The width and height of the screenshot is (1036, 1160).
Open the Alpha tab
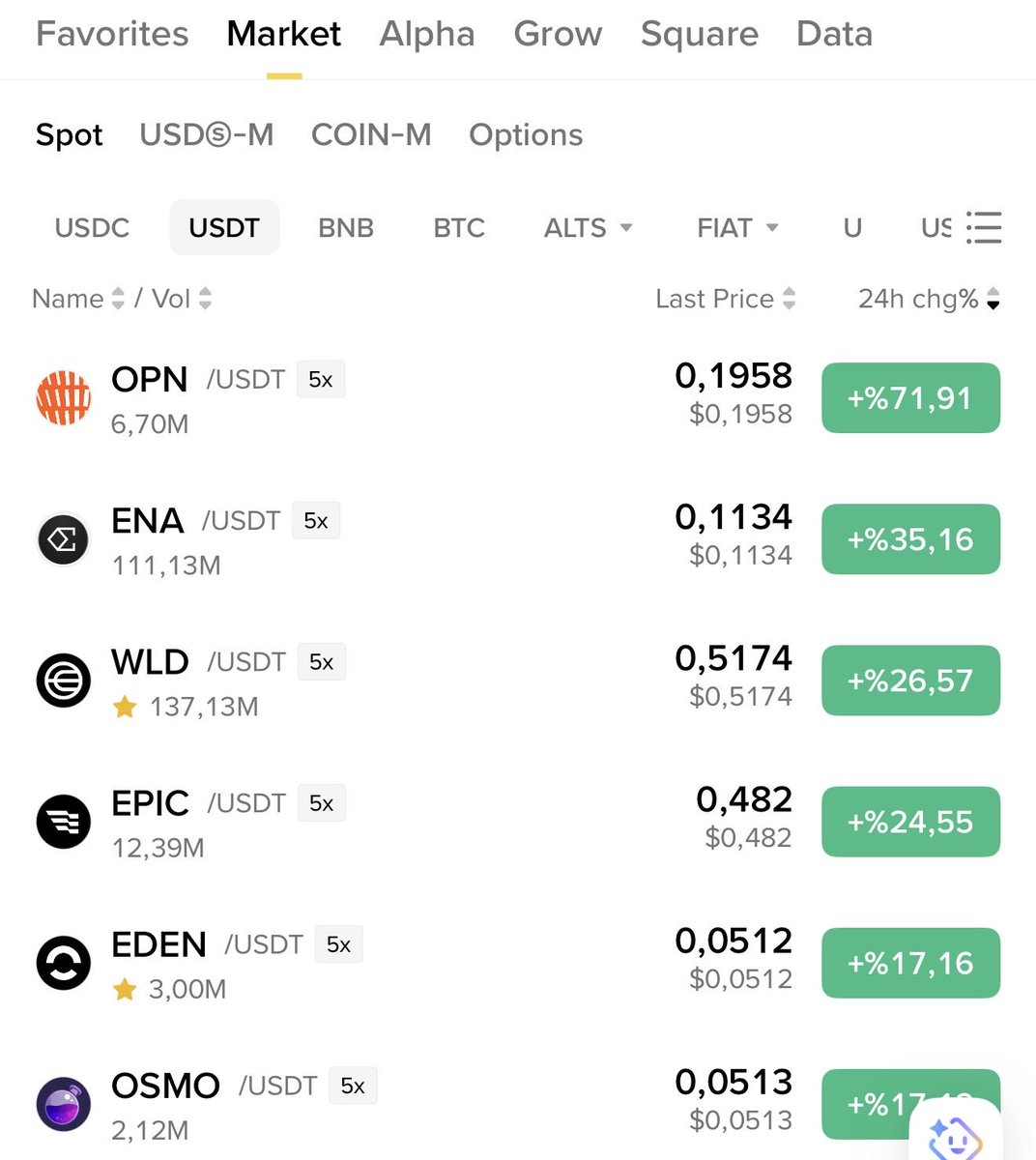click(427, 34)
